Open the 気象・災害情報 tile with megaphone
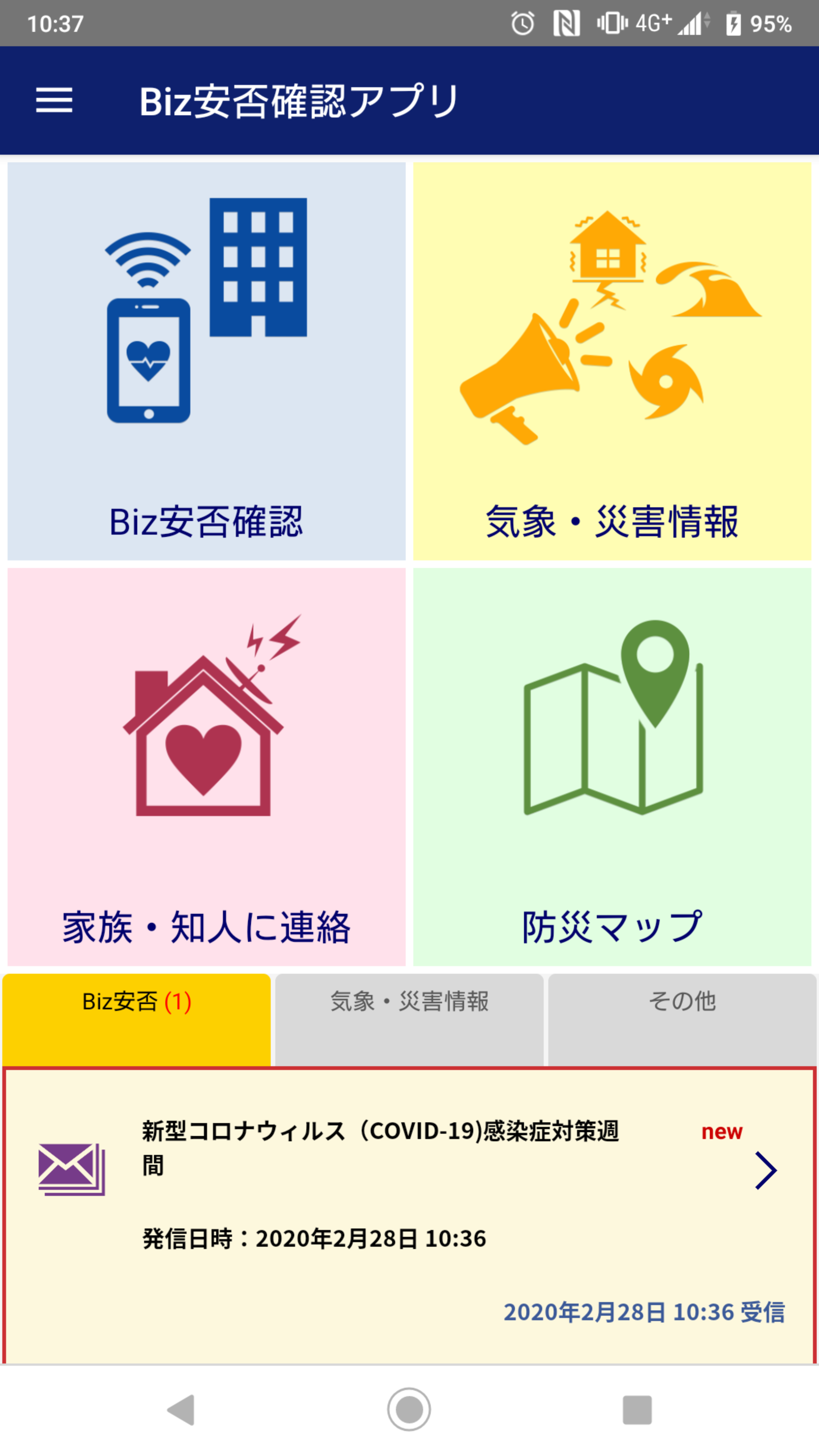 pyautogui.click(x=612, y=362)
